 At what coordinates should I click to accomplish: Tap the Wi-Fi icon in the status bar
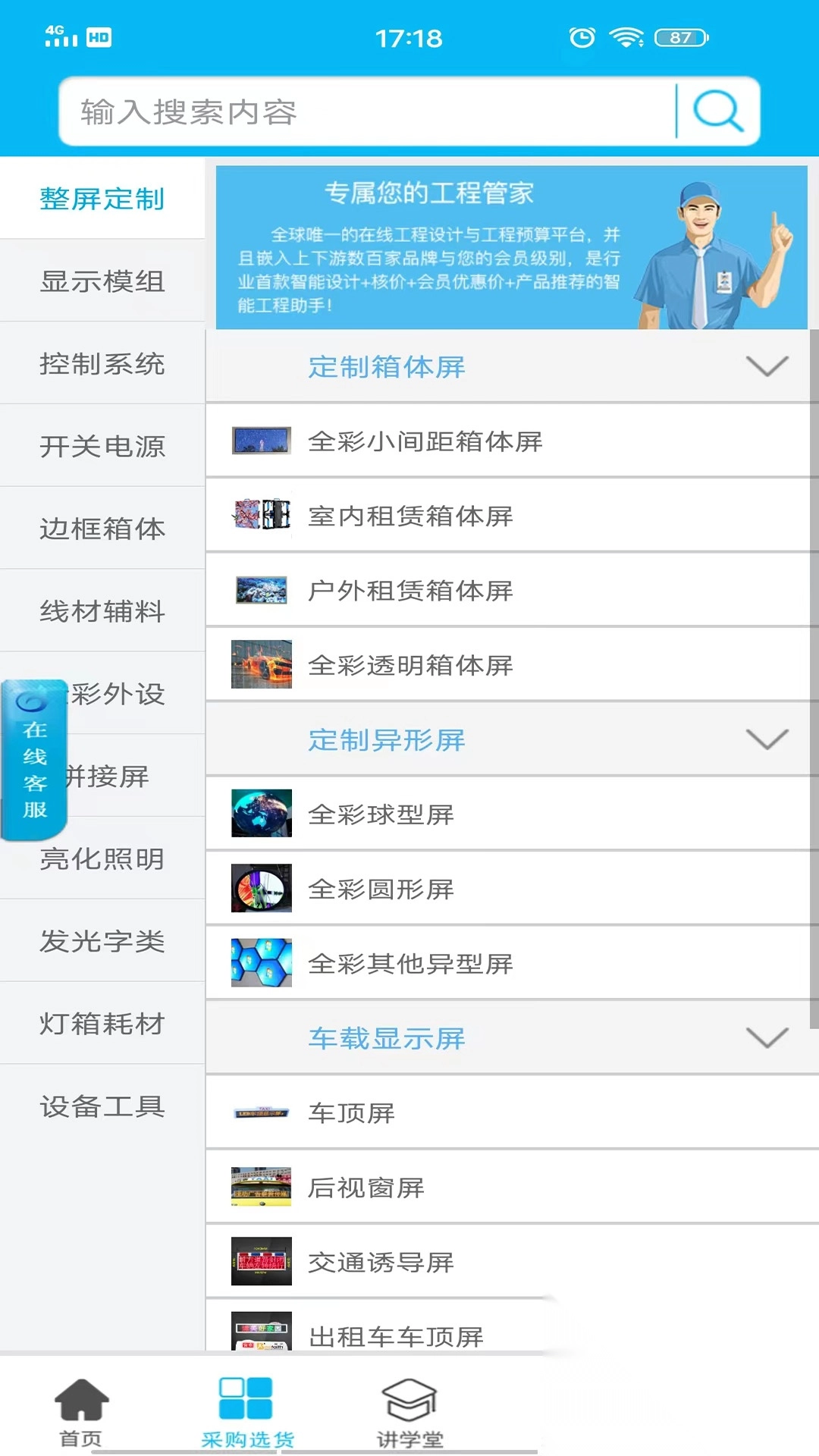click(626, 35)
